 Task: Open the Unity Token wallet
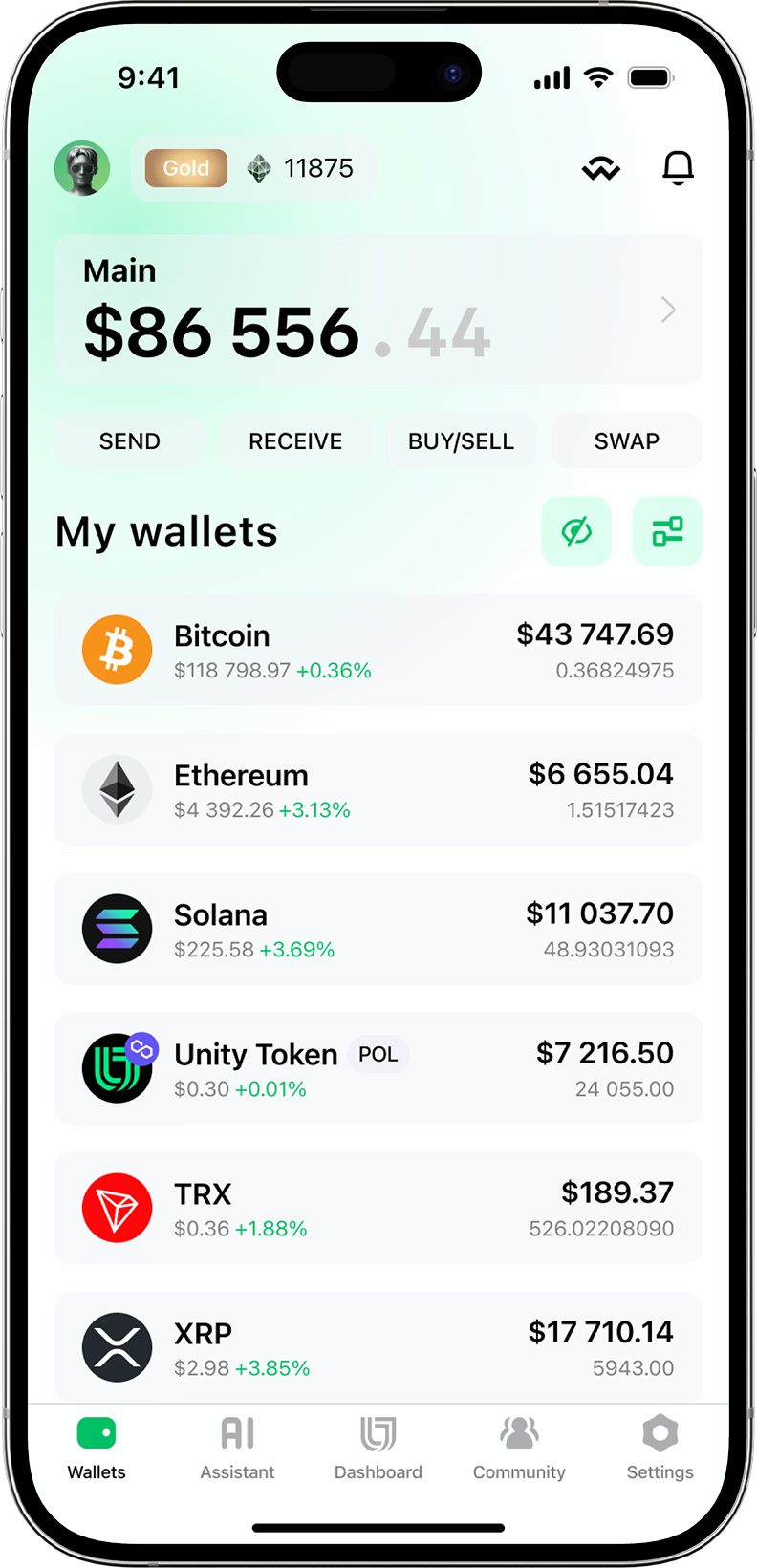[378, 1069]
